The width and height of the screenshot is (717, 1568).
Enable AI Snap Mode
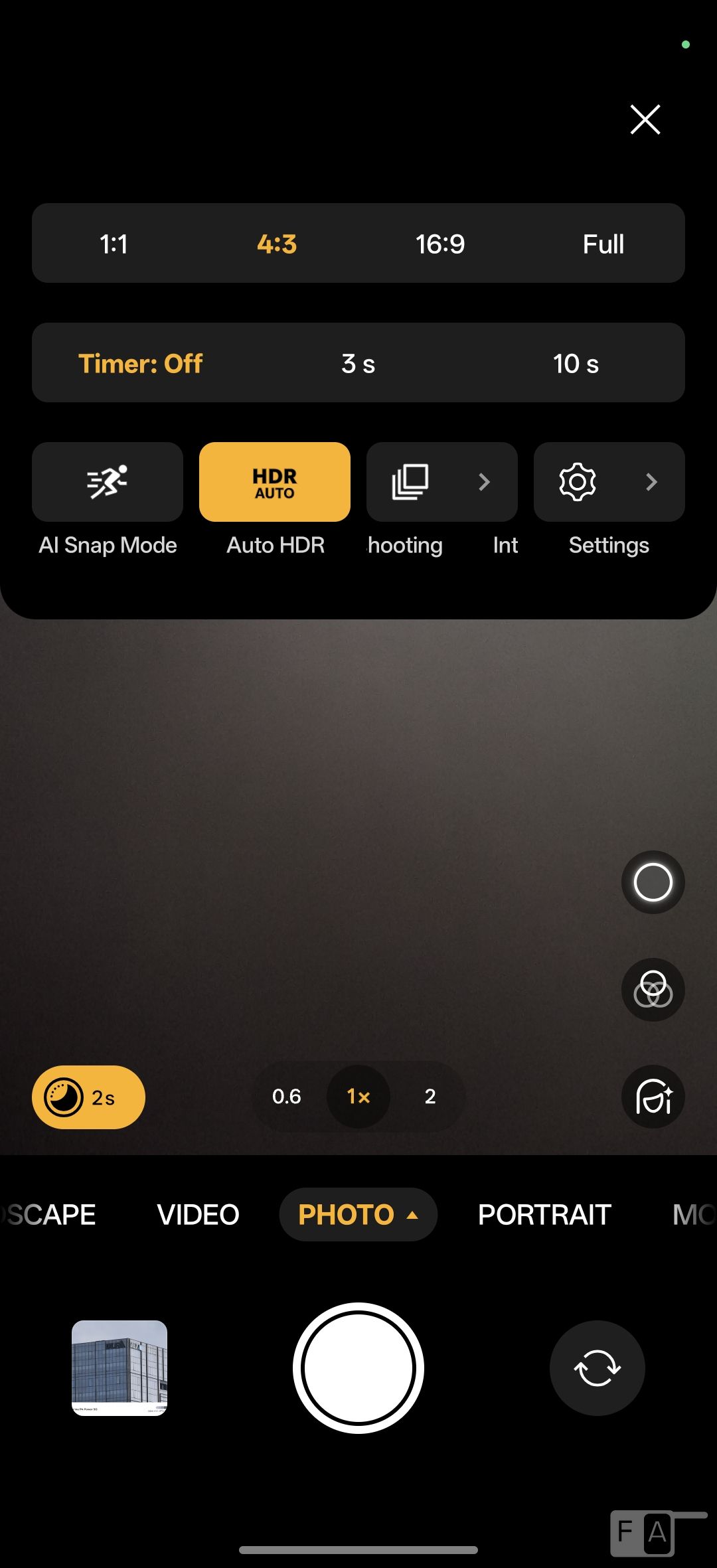point(108,482)
